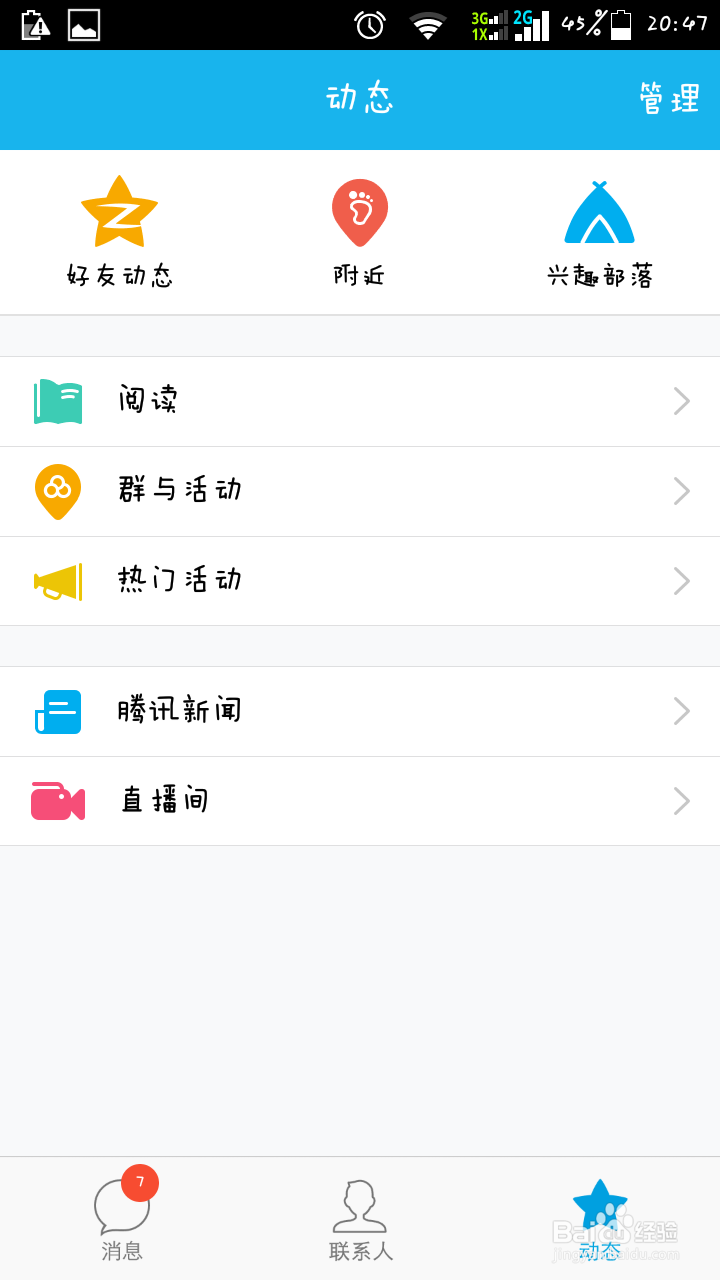The width and height of the screenshot is (720, 1280).
Task: Tap the 附近 footprint icon
Action: pyautogui.click(x=360, y=210)
